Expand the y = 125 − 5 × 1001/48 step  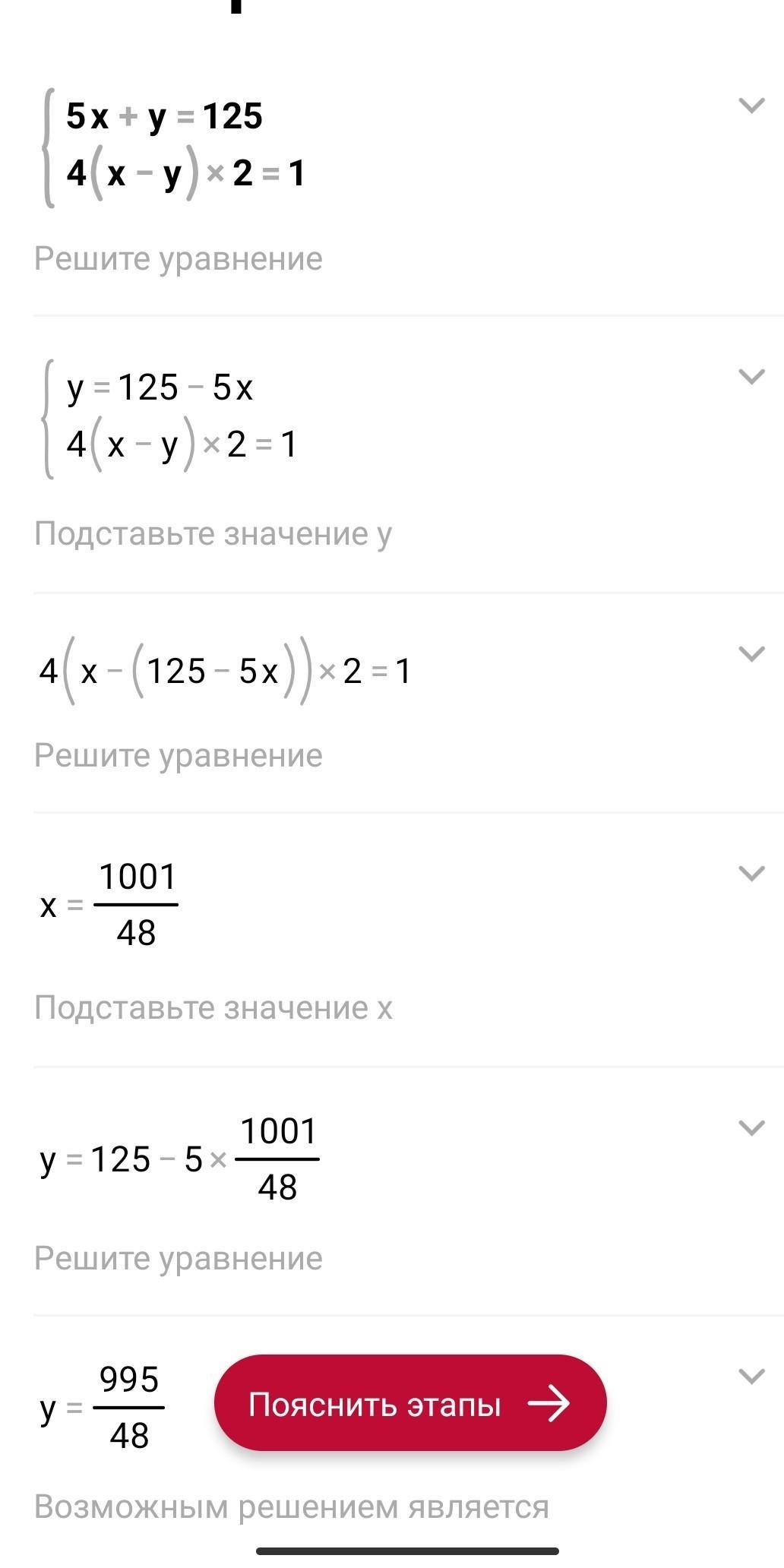(751, 1128)
